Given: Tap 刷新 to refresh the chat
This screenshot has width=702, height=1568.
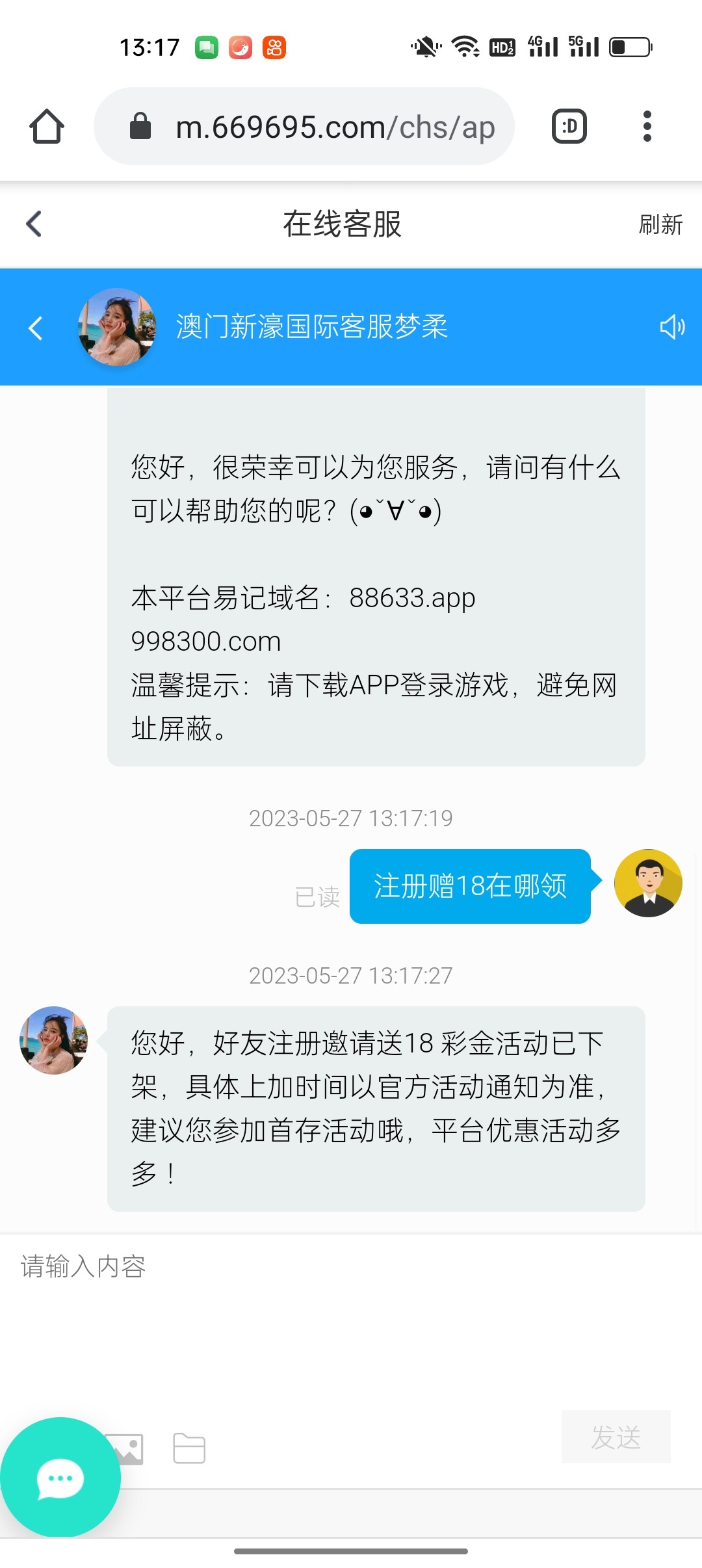Looking at the screenshot, I should click(660, 225).
